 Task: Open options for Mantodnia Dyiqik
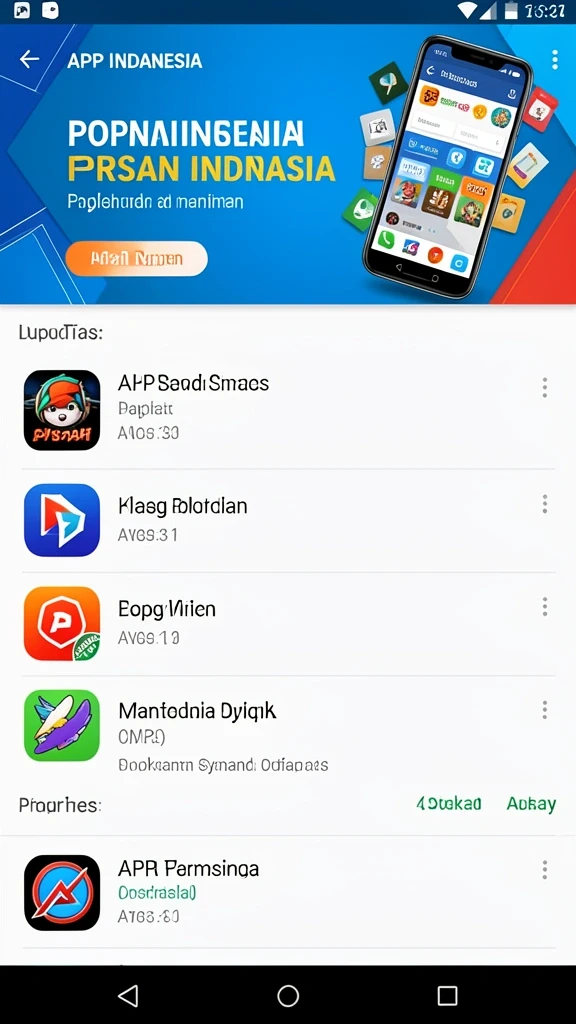tap(544, 710)
